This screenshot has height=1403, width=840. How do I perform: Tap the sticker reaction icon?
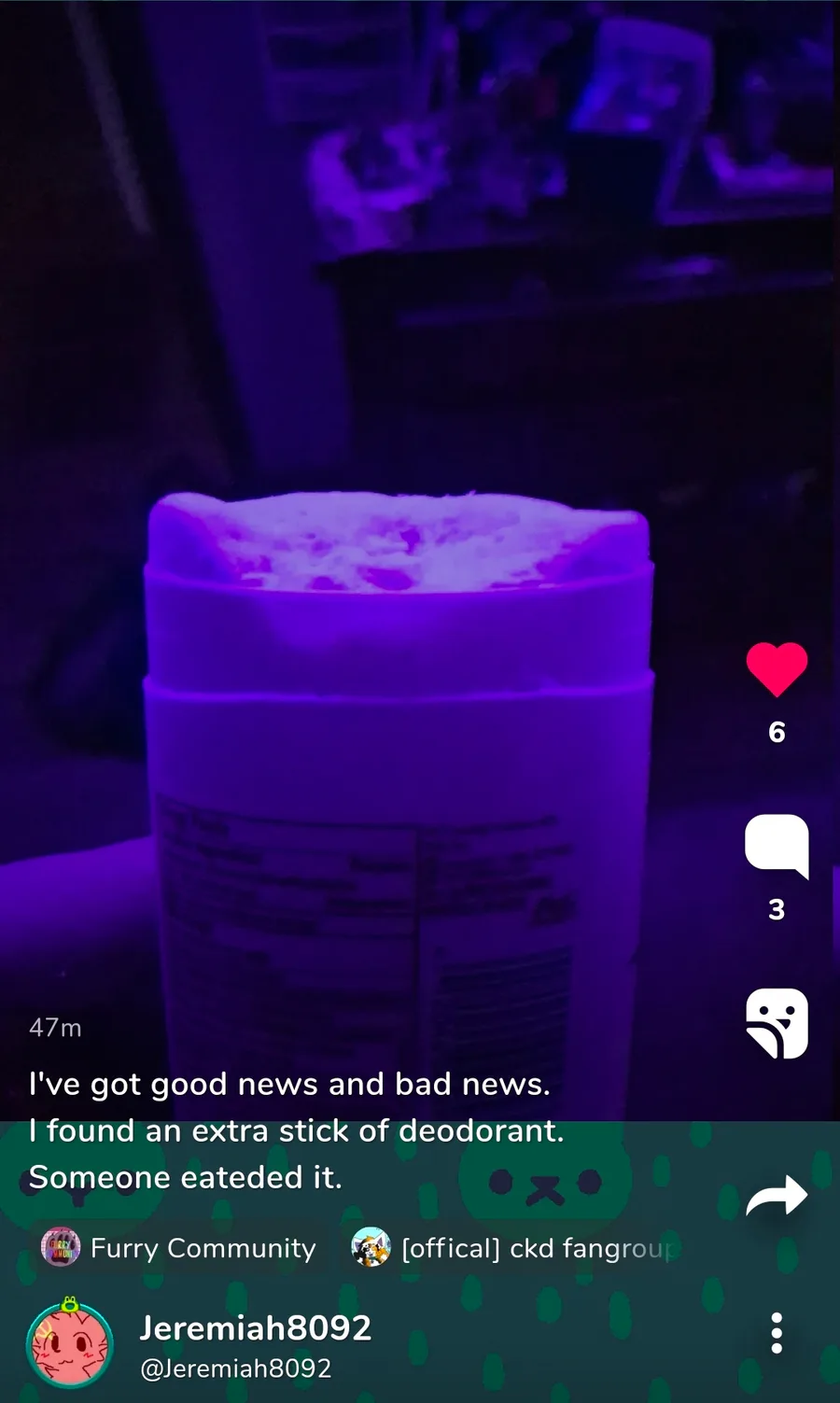click(777, 1023)
